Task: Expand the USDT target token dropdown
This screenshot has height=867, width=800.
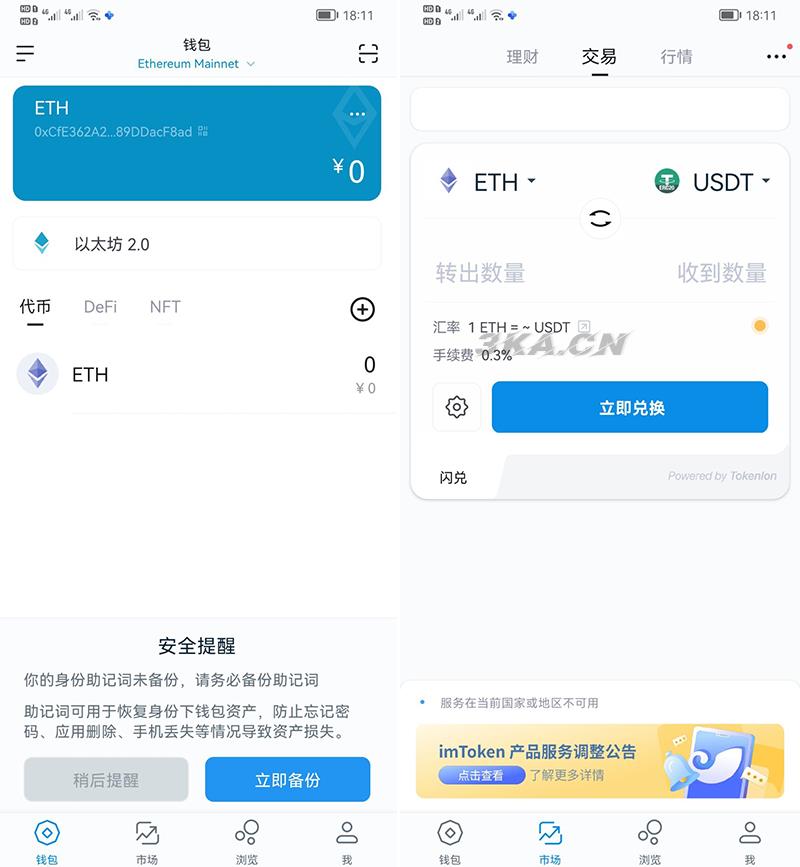Action: [x=713, y=182]
